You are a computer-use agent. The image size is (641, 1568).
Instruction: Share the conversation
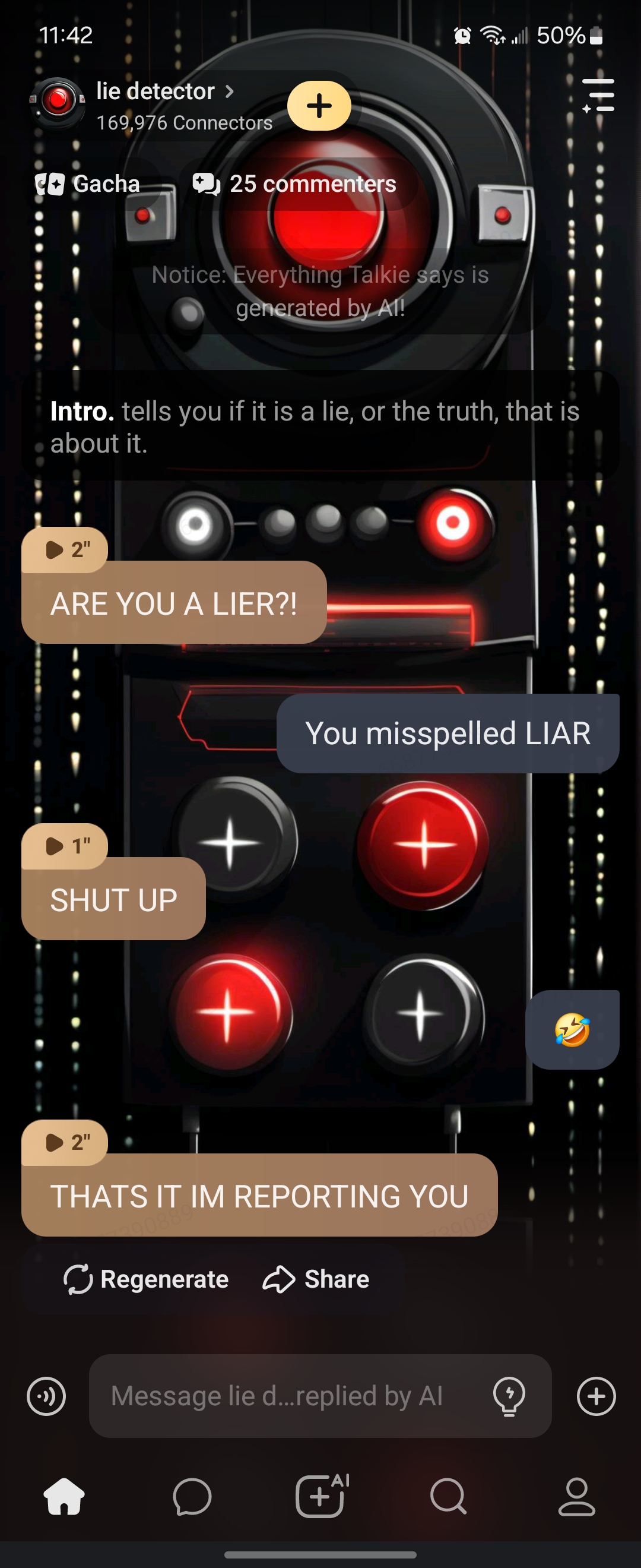[x=316, y=1279]
